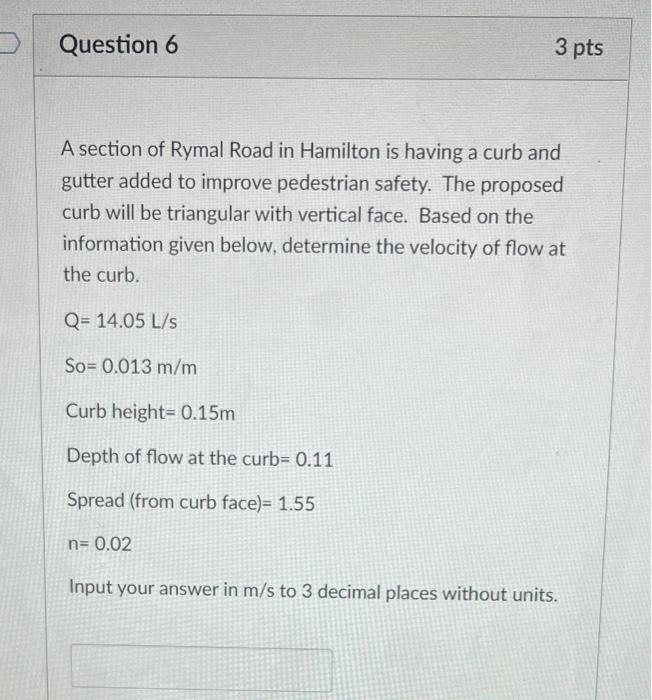Tap the answer input box for Question 6
The height and width of the screenshot is (700, 652).
(x=201, y=670)
